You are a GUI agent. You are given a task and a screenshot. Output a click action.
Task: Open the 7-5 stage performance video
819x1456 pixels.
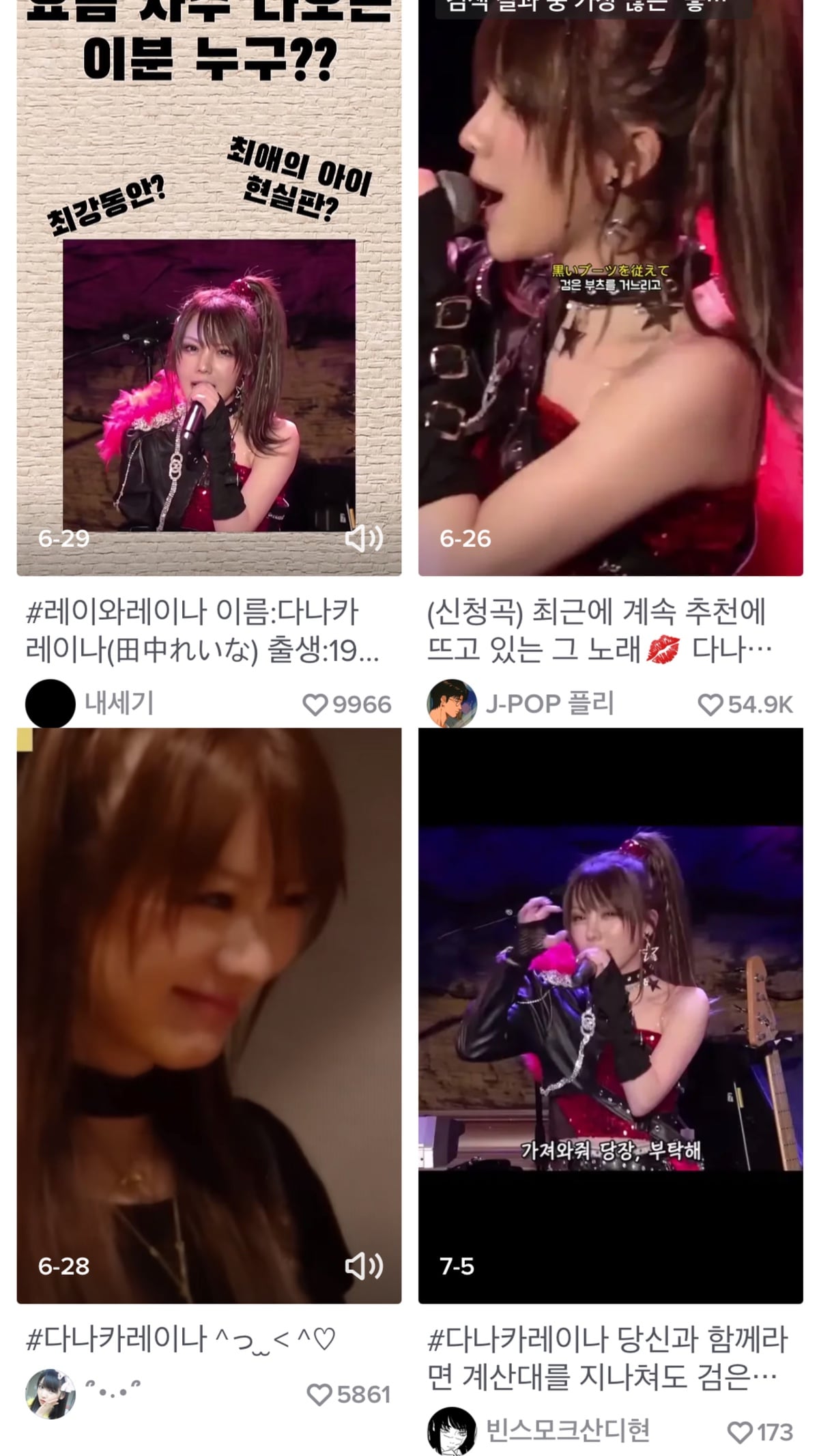coord(610,1017)
